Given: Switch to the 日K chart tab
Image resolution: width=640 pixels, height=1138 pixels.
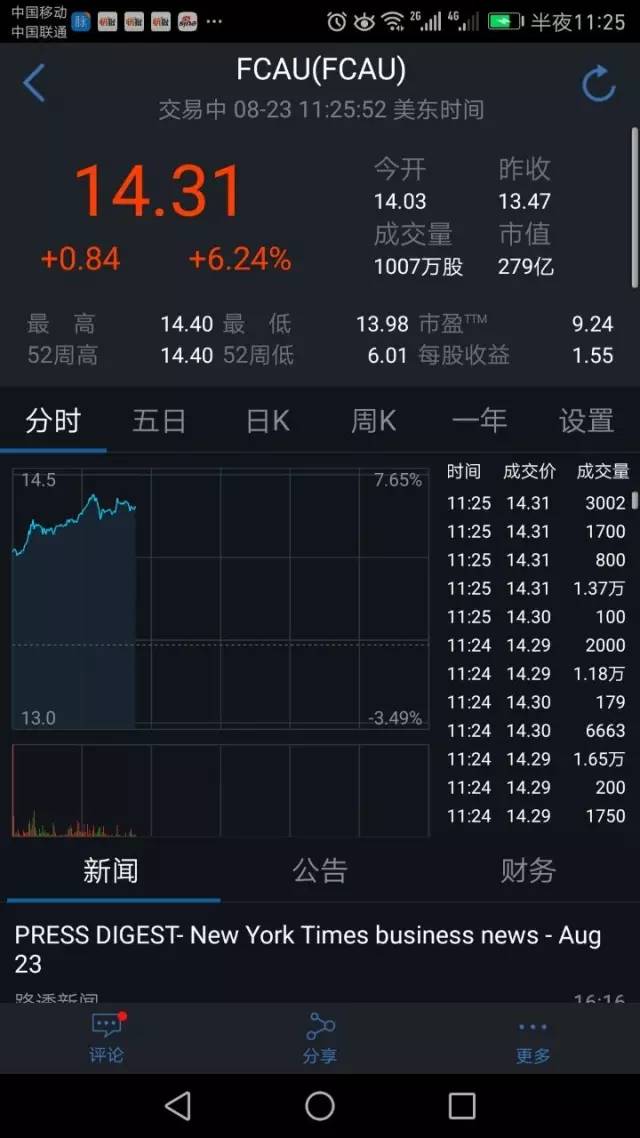Looking at the screenshot, I should [x=267, y=421].
